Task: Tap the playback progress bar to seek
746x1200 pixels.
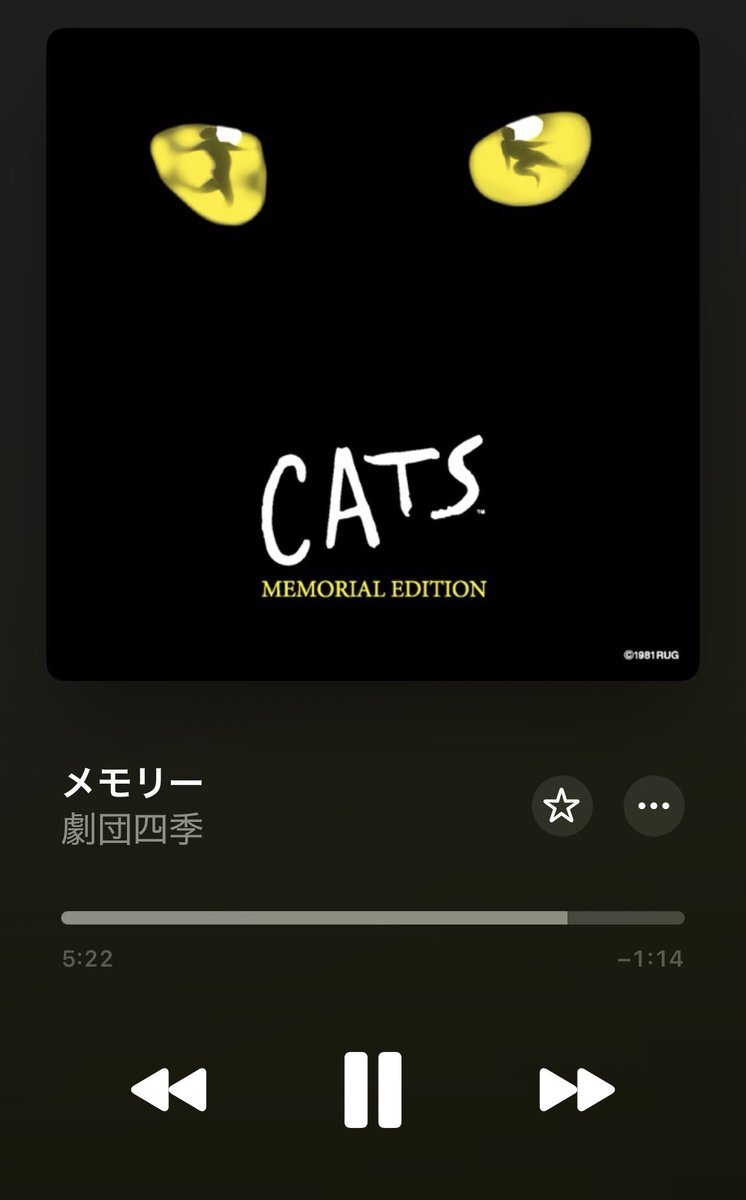Action: 372,918
